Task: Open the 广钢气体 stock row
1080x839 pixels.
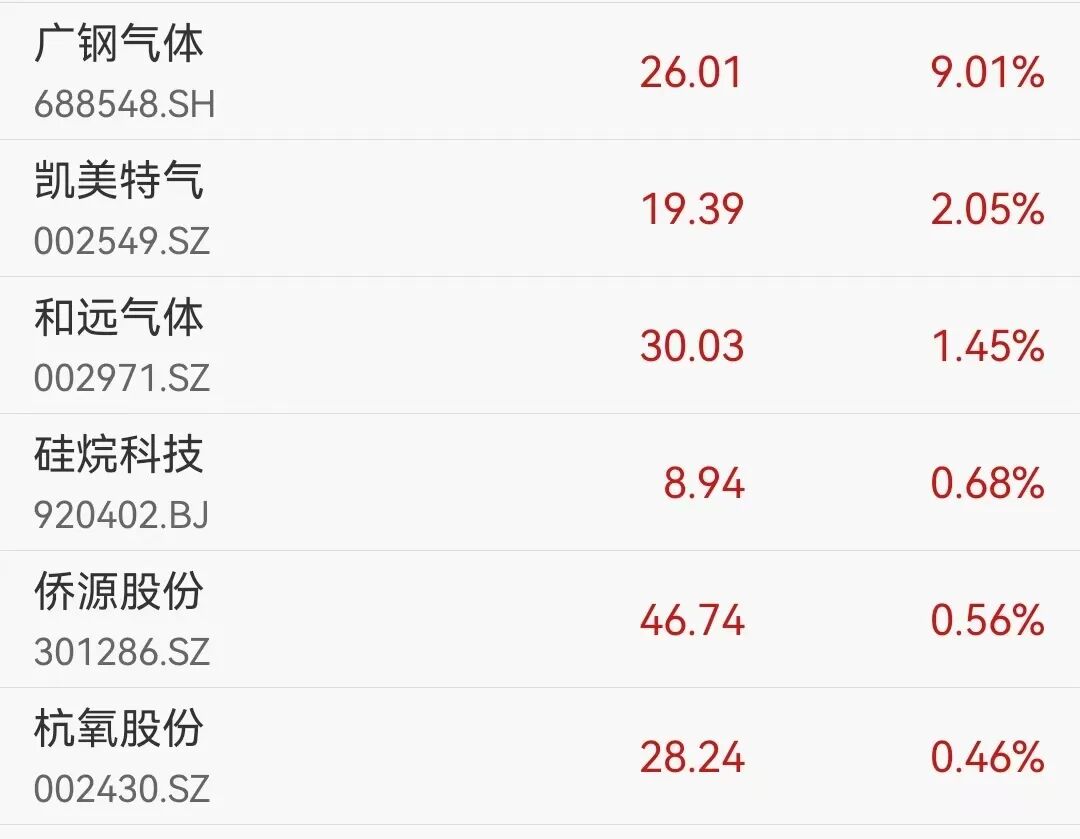Action: (120, 46)
